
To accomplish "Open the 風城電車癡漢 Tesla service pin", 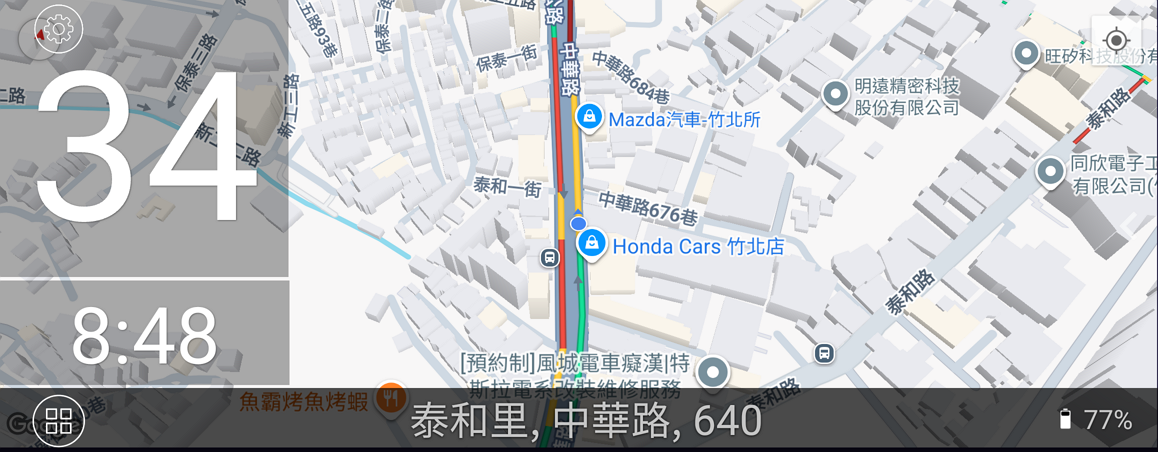I will click(x=712, y=372).
